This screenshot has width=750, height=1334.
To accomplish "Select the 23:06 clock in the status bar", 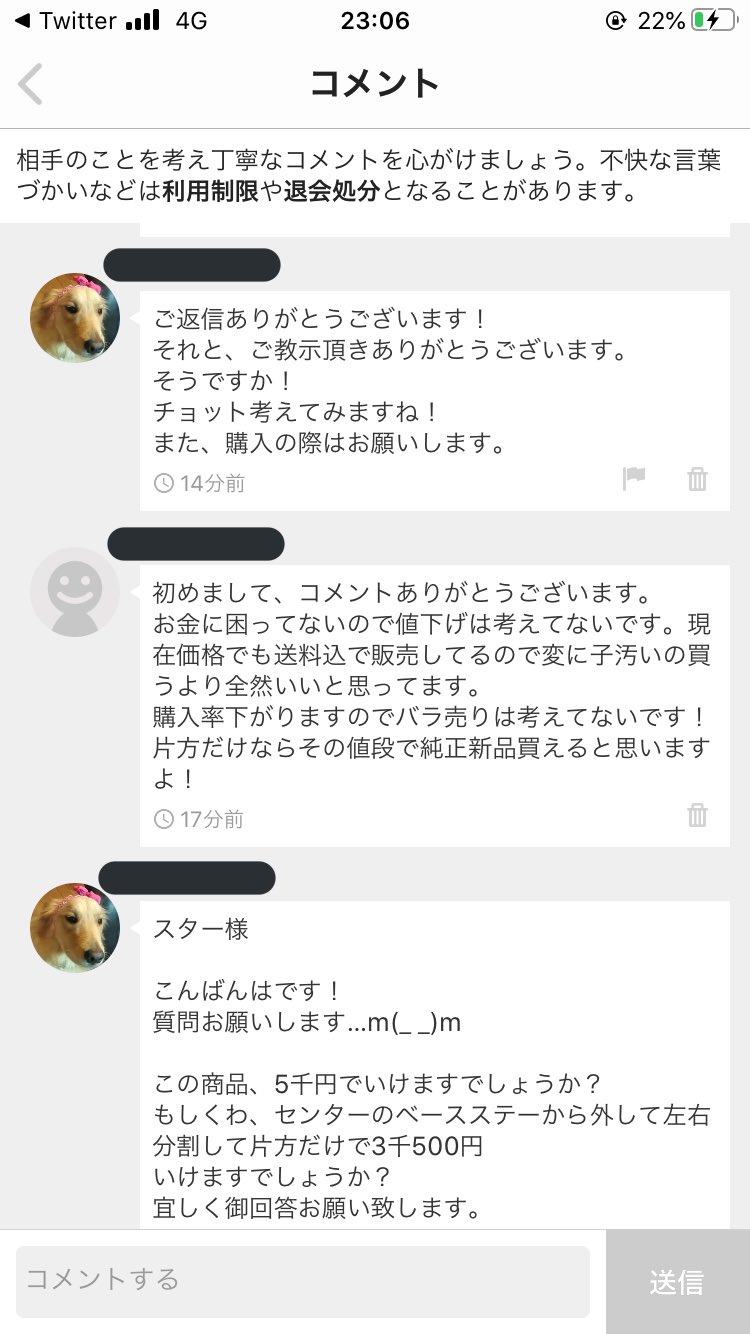I will pyautogui.click(x=375, y=21).
